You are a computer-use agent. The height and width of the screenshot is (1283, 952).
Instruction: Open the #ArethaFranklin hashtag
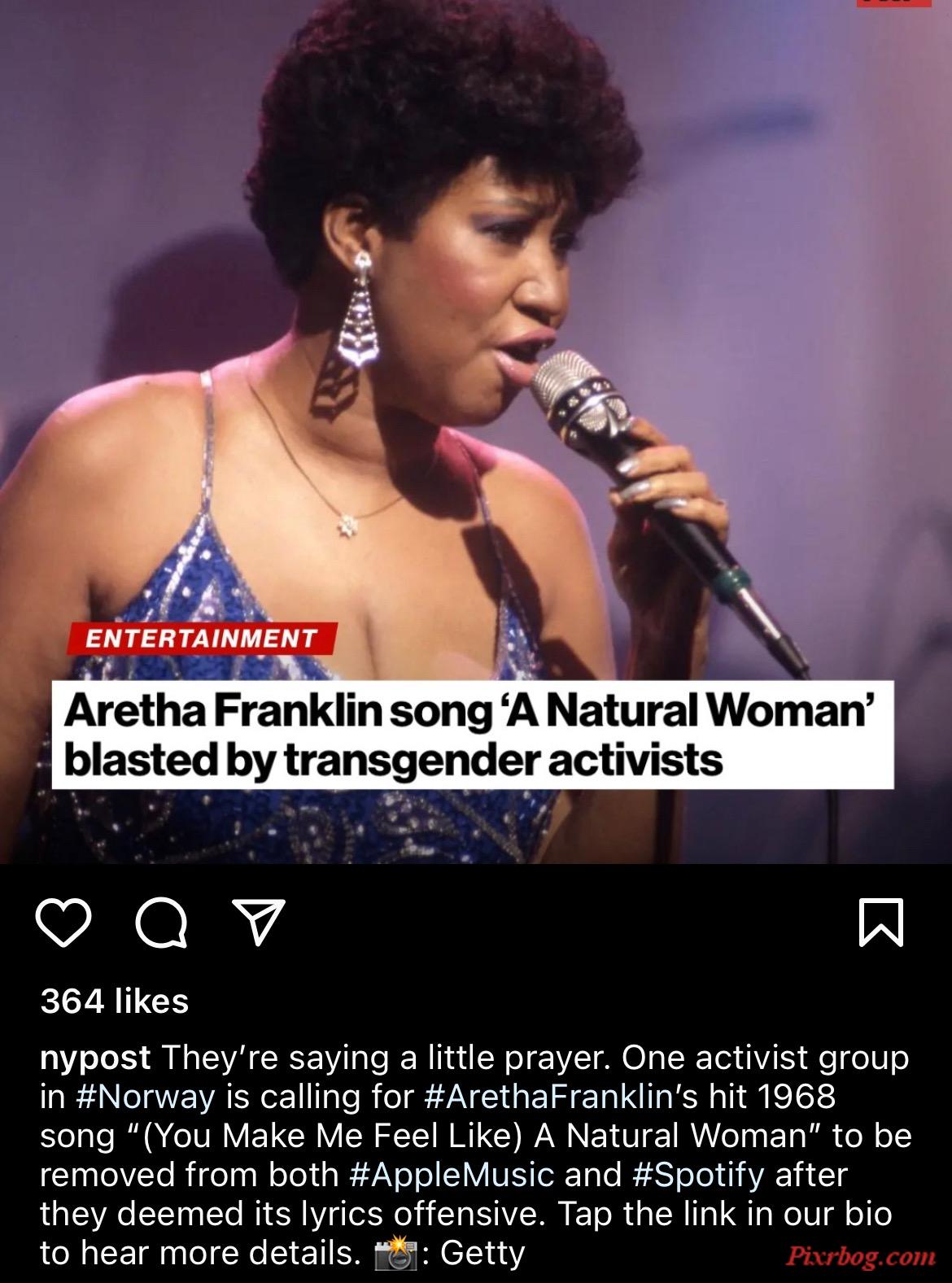click(547, 1097)
